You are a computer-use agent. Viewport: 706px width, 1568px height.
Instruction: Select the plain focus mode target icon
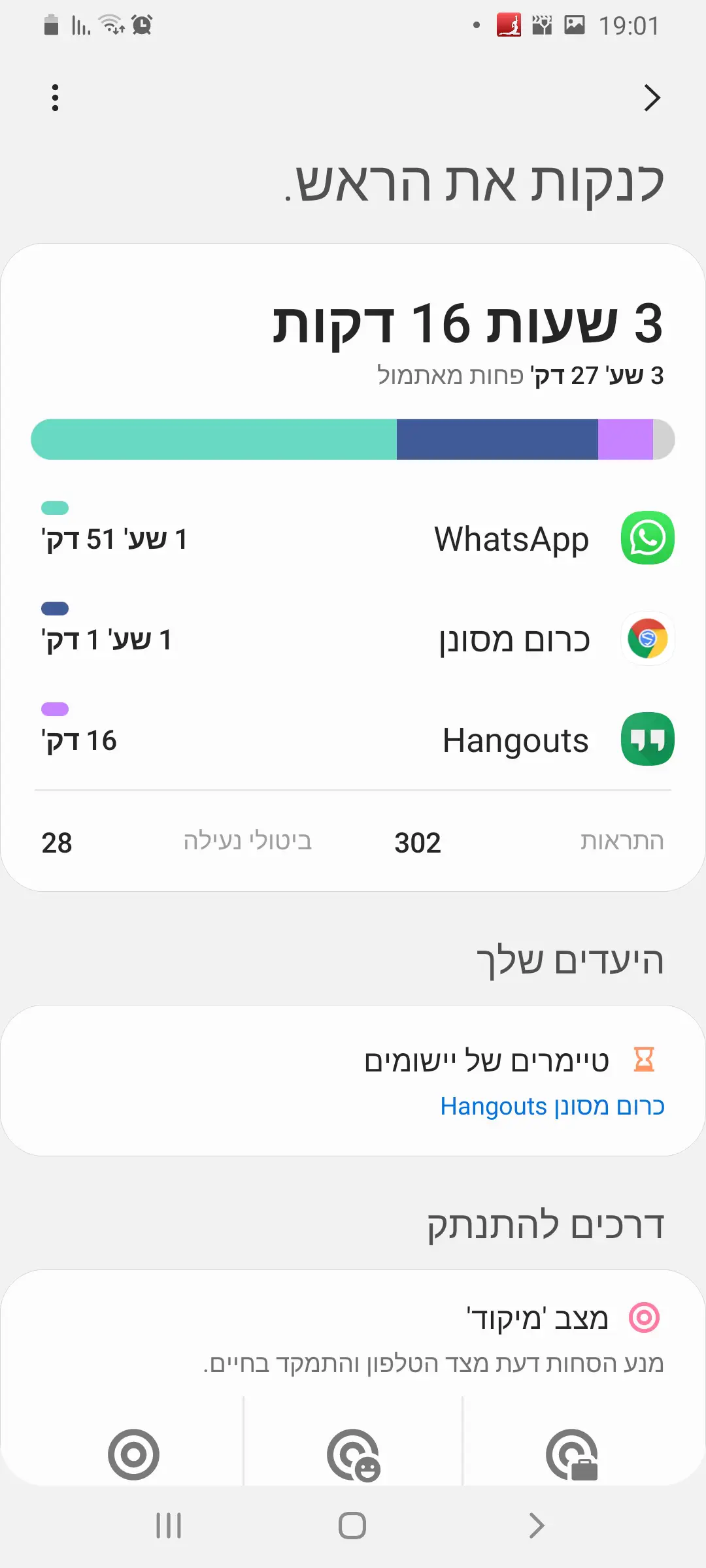click(133, 1454)
